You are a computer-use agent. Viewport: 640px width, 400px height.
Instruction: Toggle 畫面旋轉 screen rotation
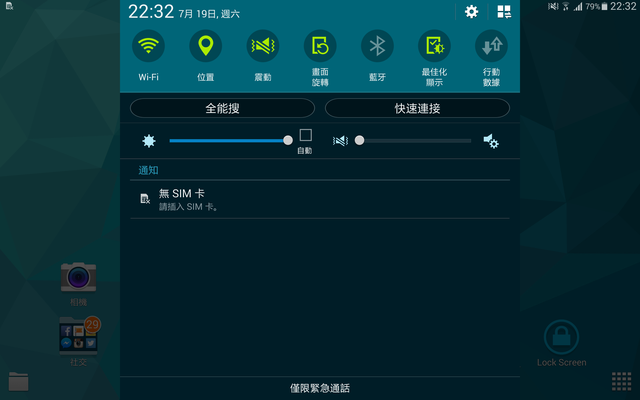(x=320, y=46)
